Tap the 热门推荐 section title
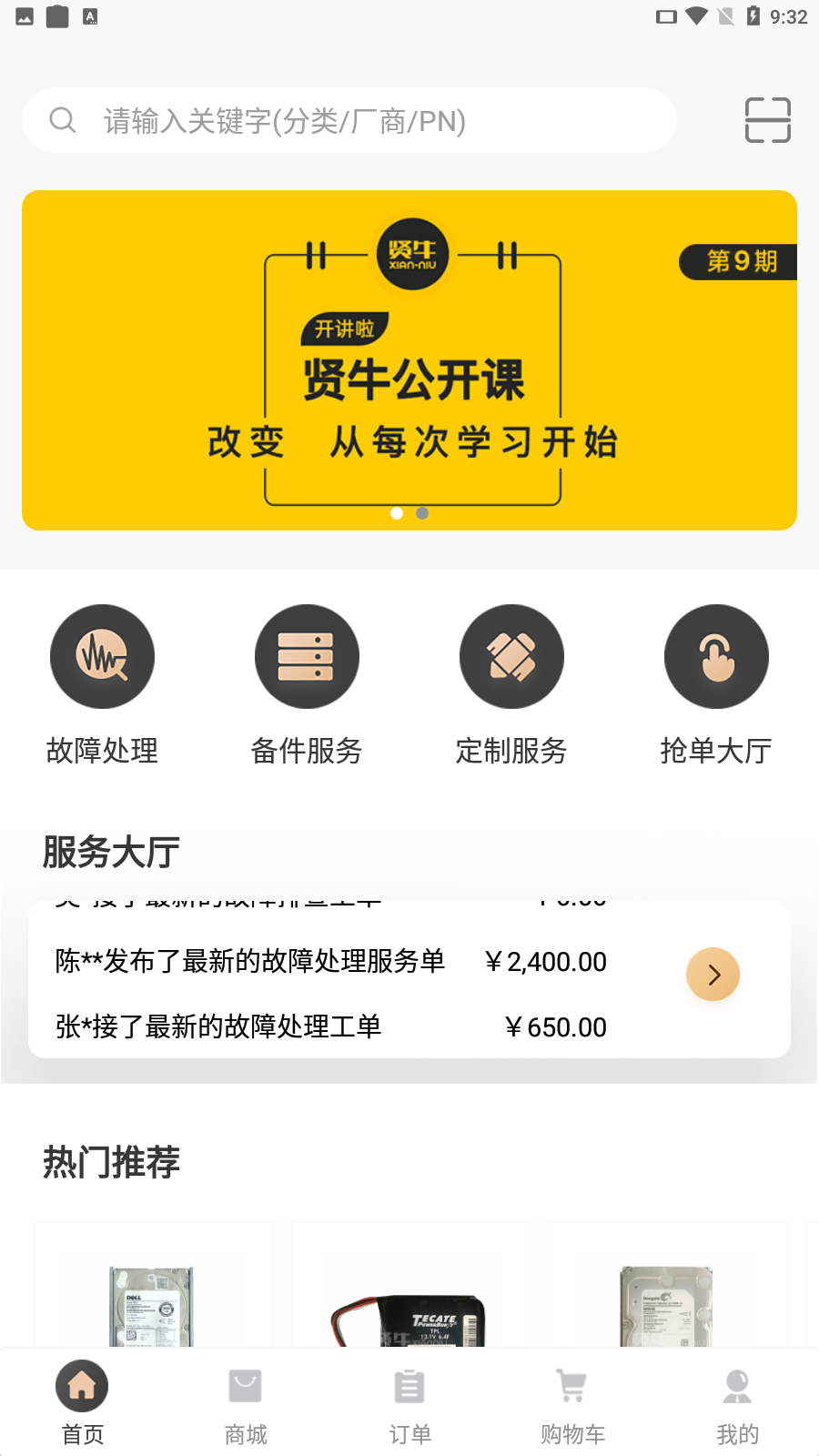The width and height of the screenshot is (819, 1456). click(x=110, y=1161)
